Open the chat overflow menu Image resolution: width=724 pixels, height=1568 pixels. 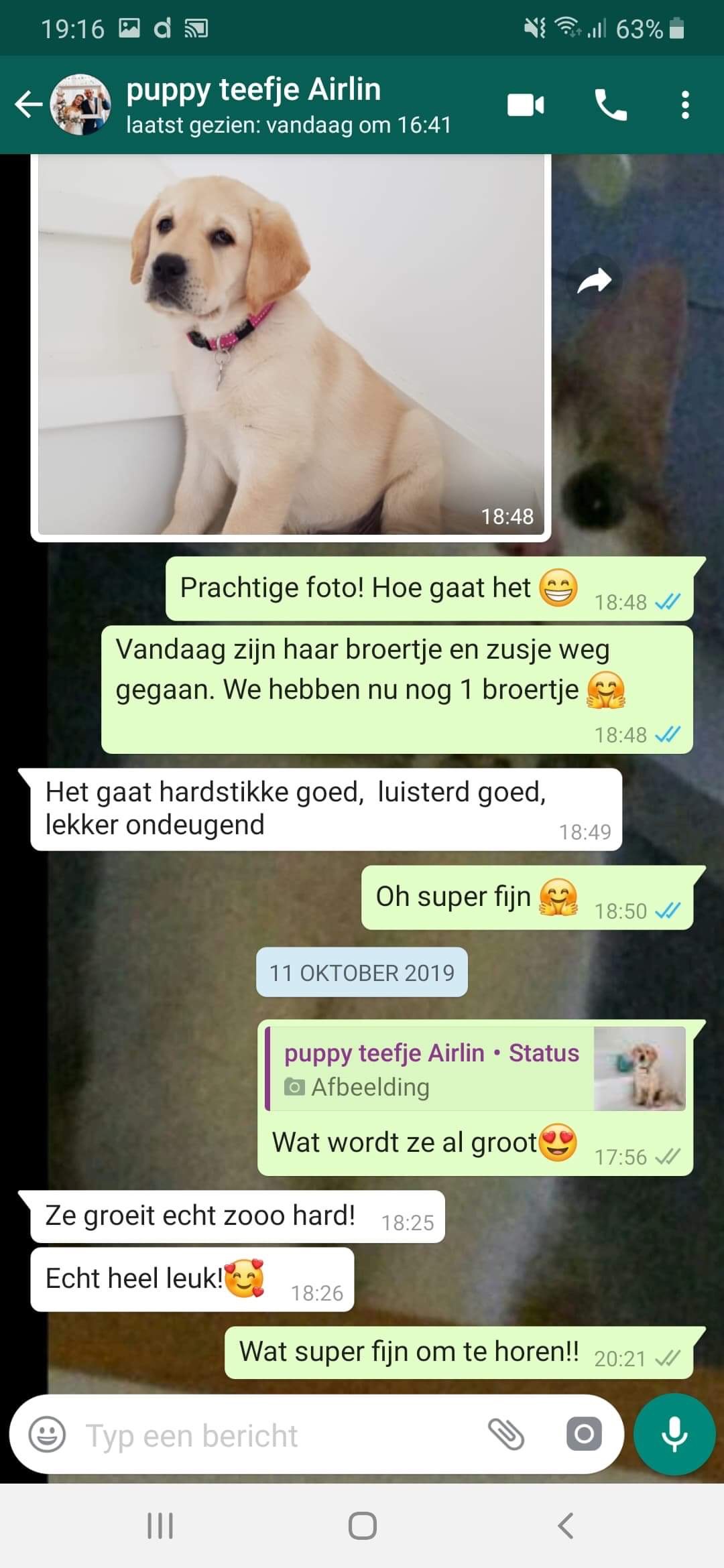click(x=684, y=105)
